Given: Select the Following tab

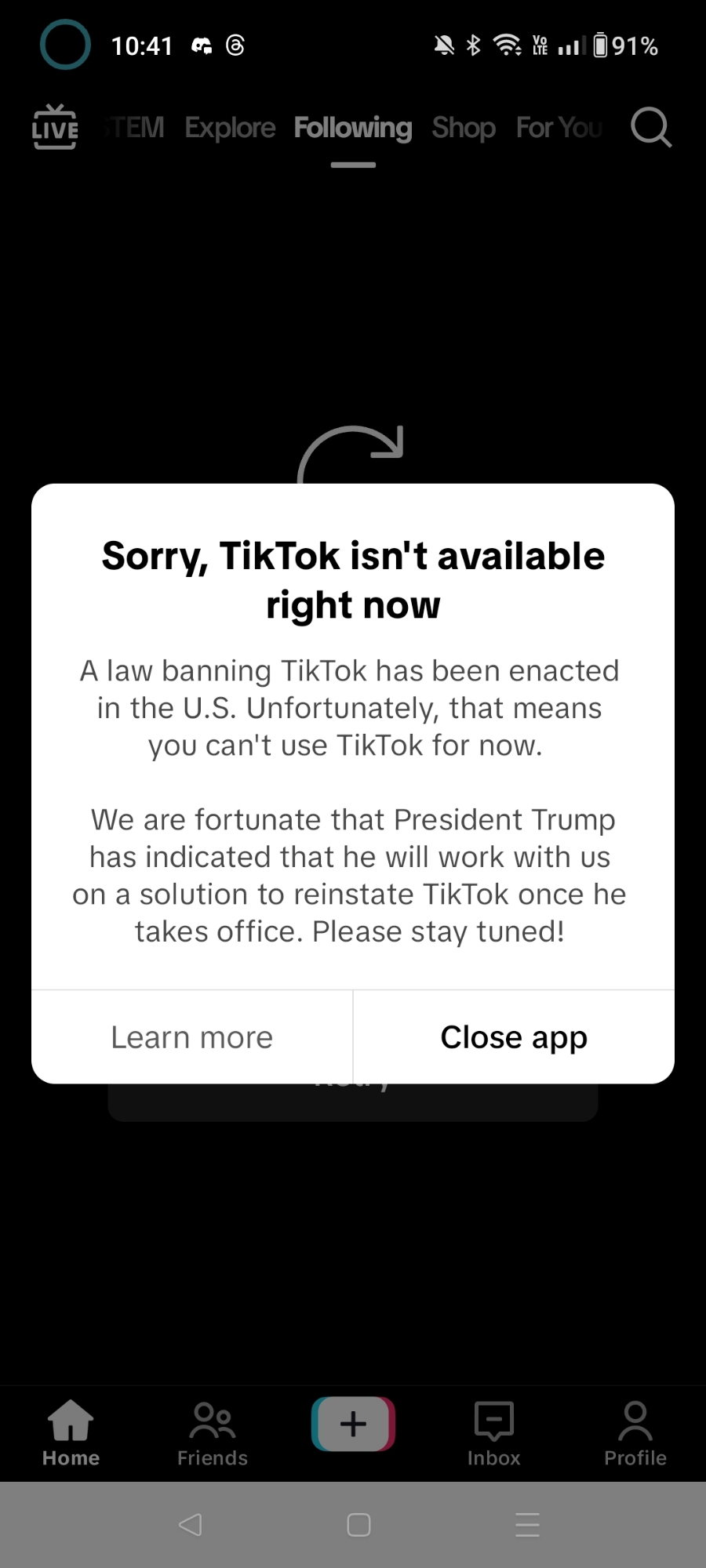Looking at the screenshot, I should pyautogui.click(x=352, y=127).
